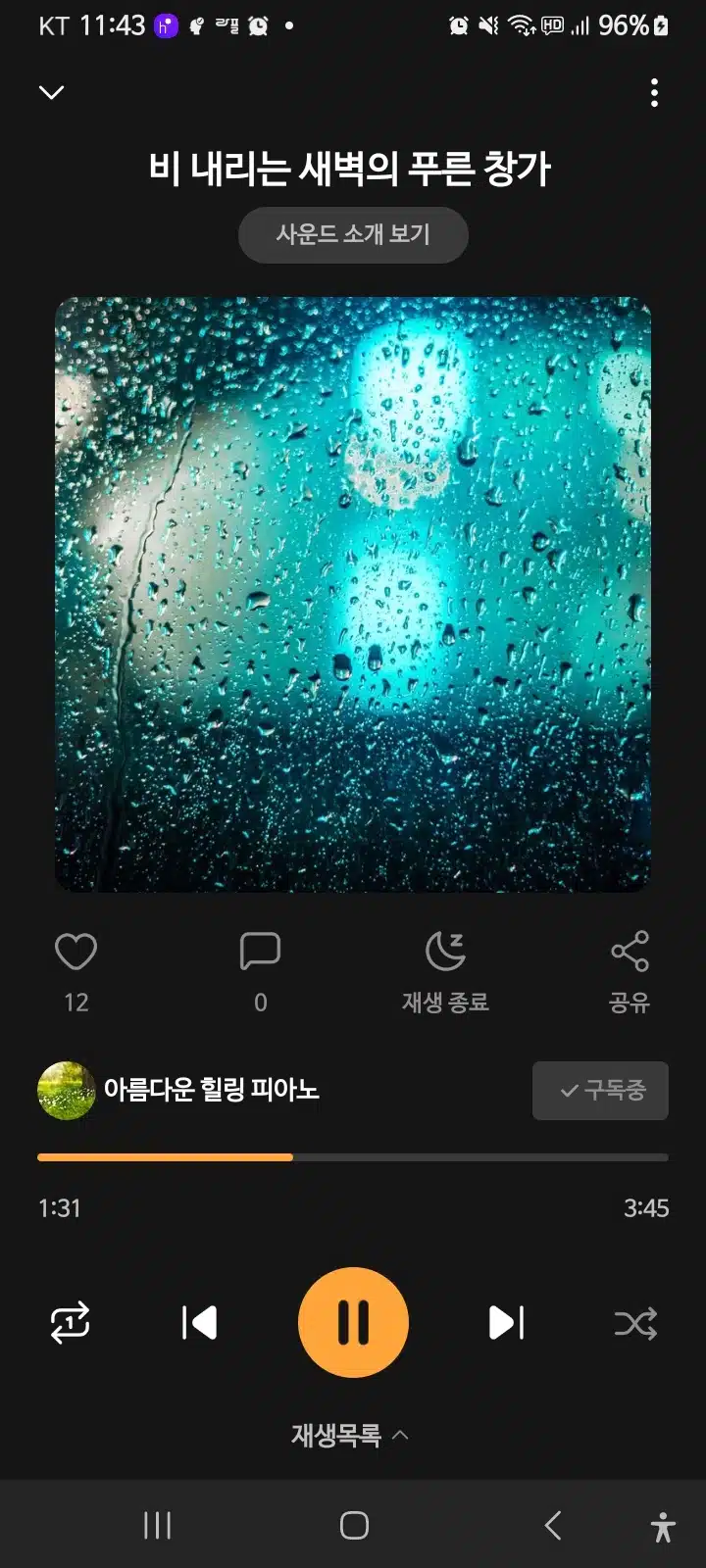Open the 아름다운 힐링 피아노 channel
Screen dimensions: 706x1568
(x=178, y=1090)
